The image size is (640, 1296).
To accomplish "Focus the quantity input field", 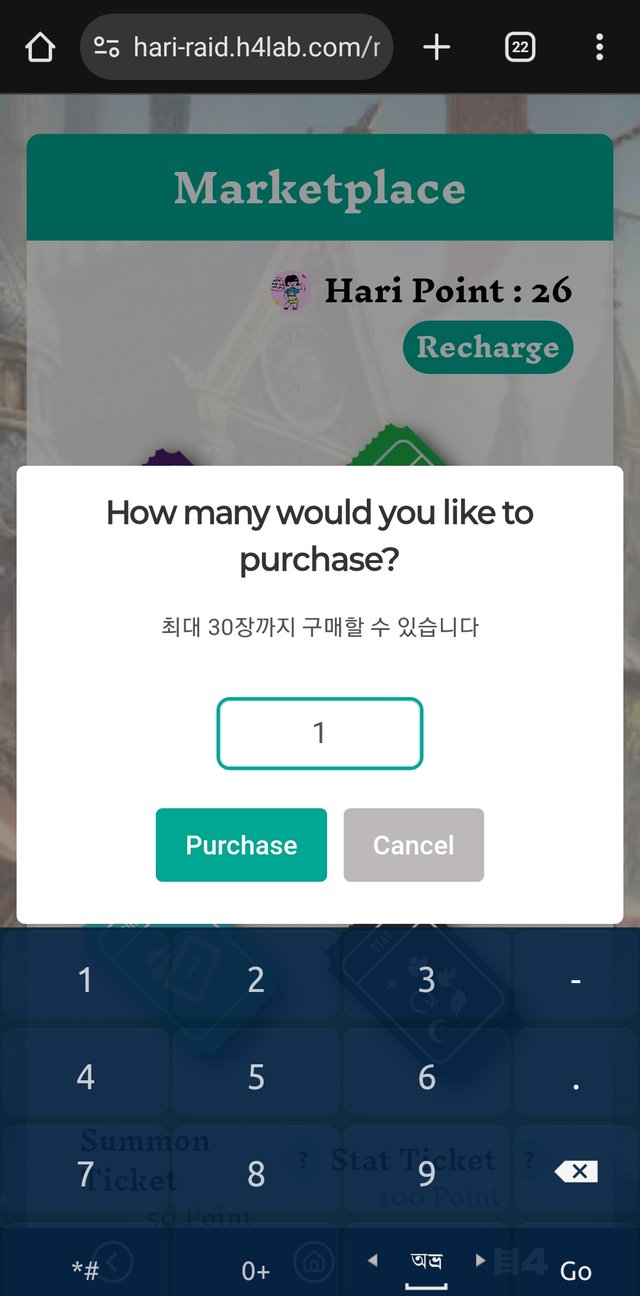I will pyautogui.click(x=320, y=734).
